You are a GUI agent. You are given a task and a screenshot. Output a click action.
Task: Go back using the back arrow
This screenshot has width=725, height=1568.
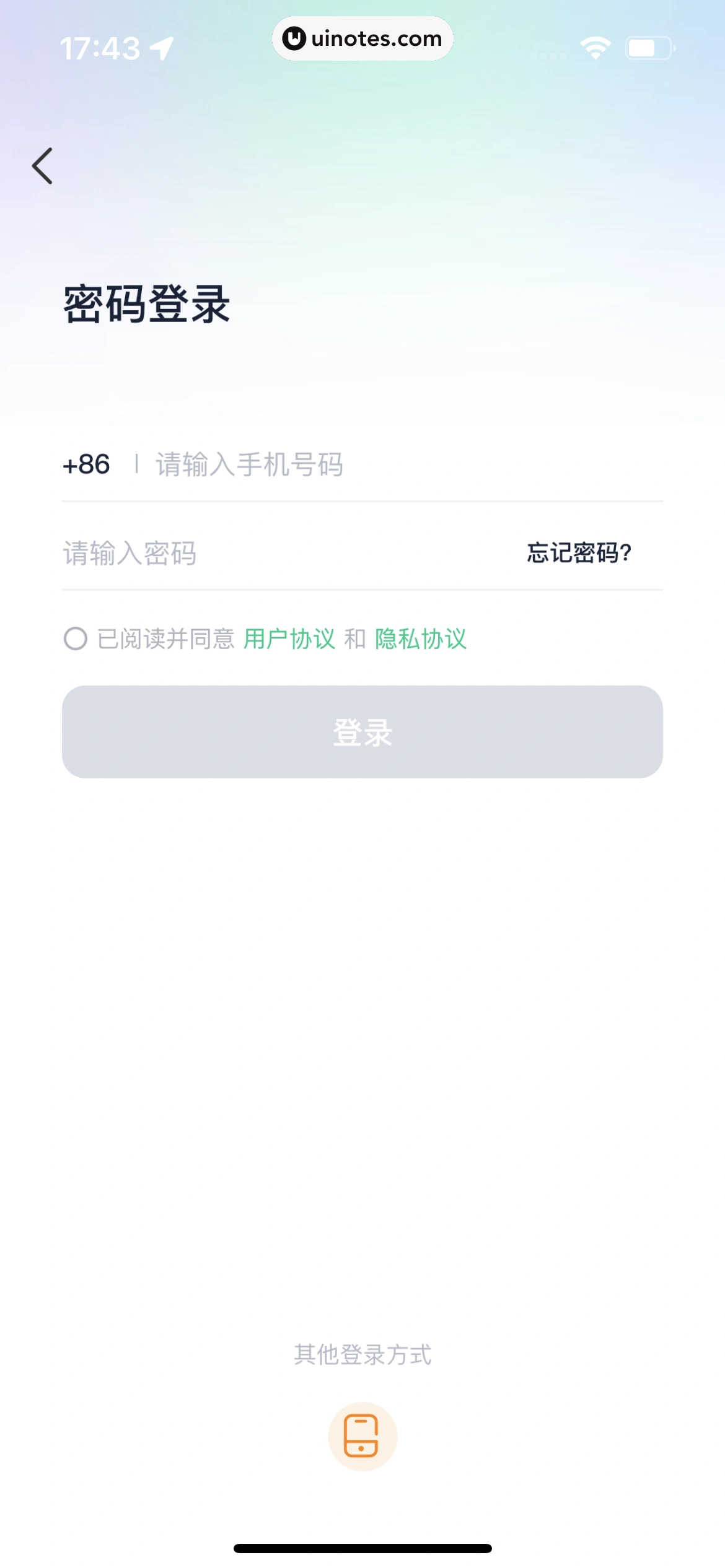pyautogui.click(x=42, y=166)
